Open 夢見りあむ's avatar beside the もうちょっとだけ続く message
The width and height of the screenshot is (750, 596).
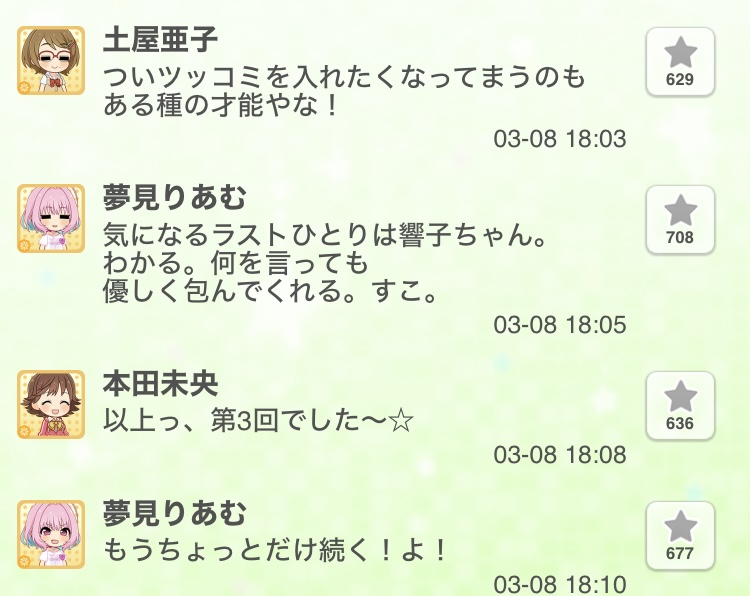pos(51,535)
